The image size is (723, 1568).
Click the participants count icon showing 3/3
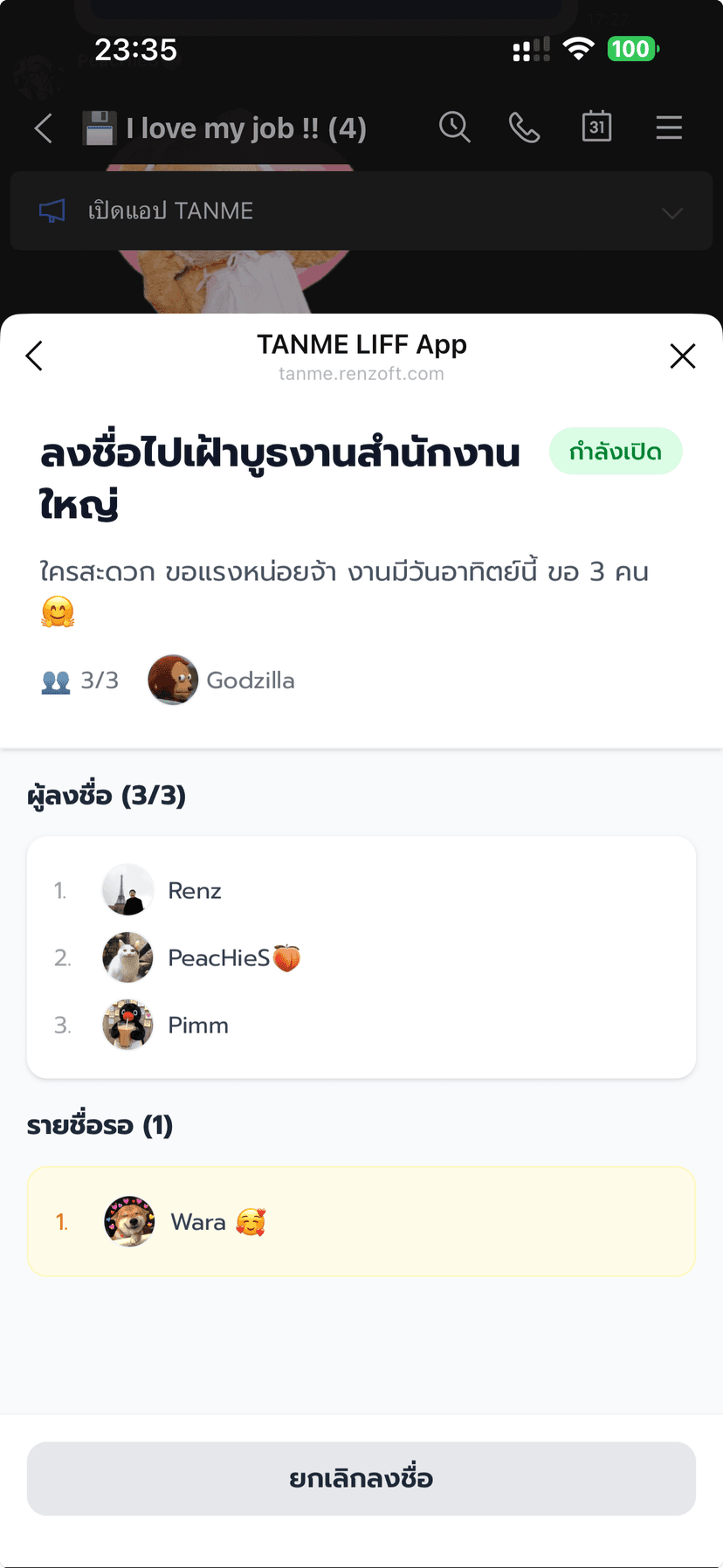(x=56, y=680)
